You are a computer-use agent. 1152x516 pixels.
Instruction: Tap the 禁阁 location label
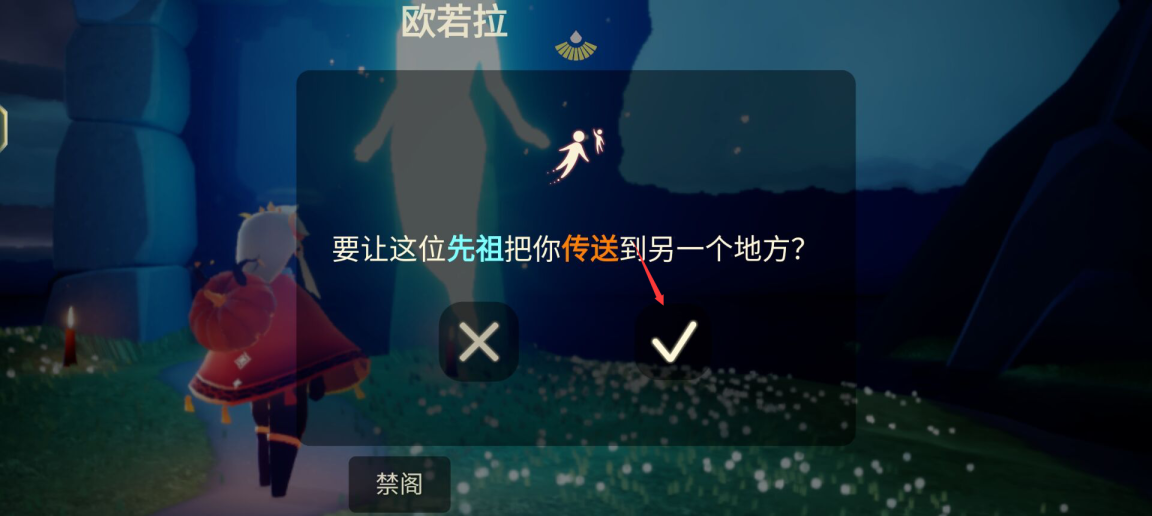(x=399, y=485)
